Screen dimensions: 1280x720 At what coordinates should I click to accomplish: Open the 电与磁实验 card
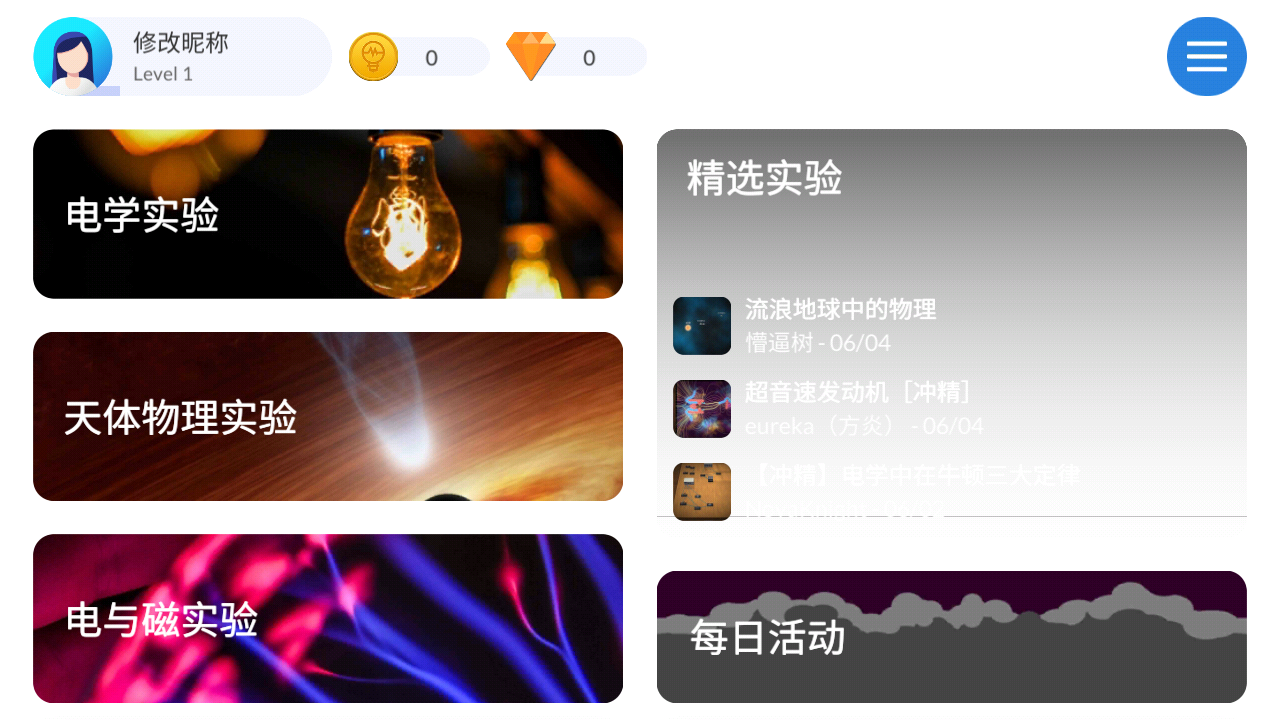[328, 618]
